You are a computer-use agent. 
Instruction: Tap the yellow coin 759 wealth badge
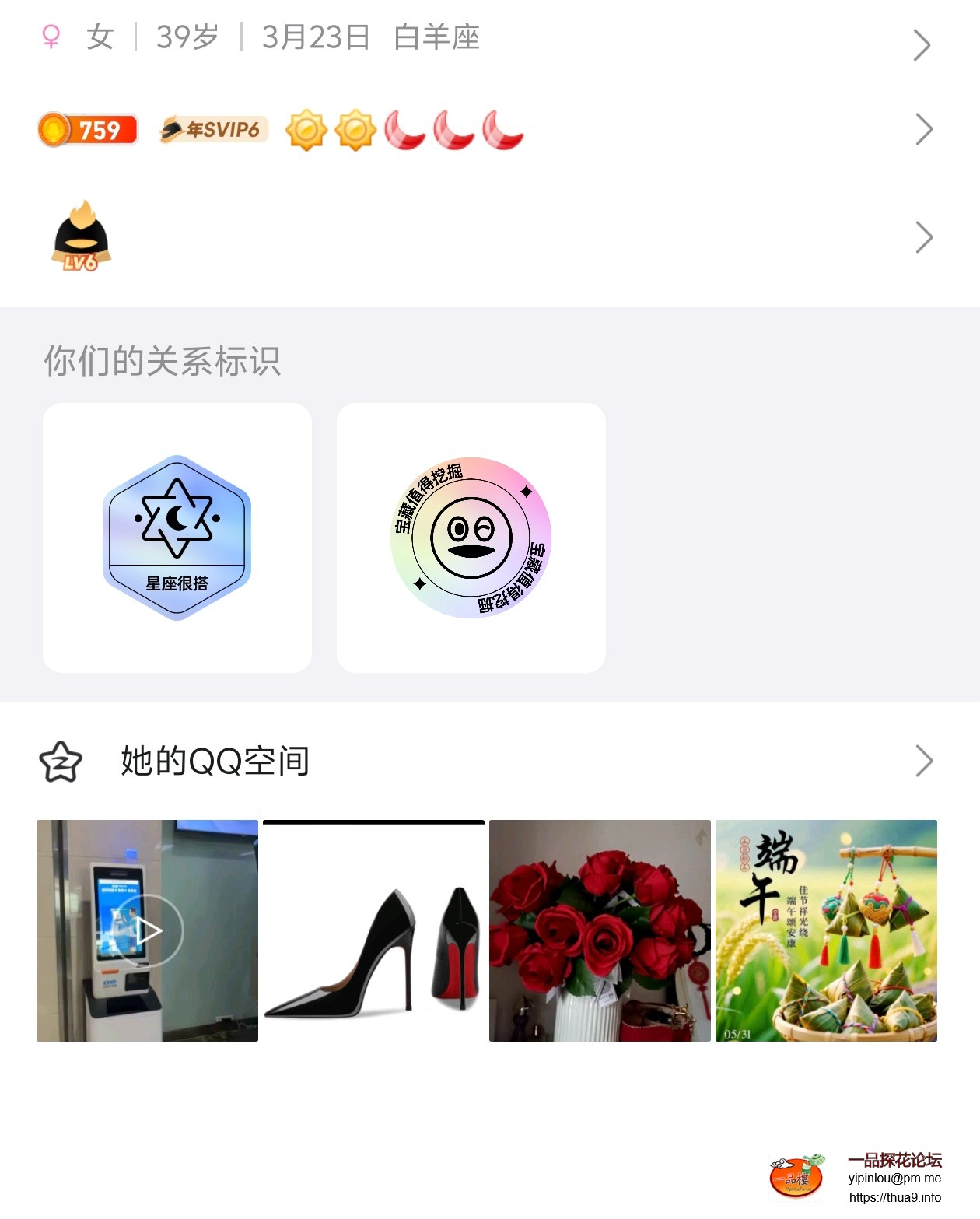point(88,129)
